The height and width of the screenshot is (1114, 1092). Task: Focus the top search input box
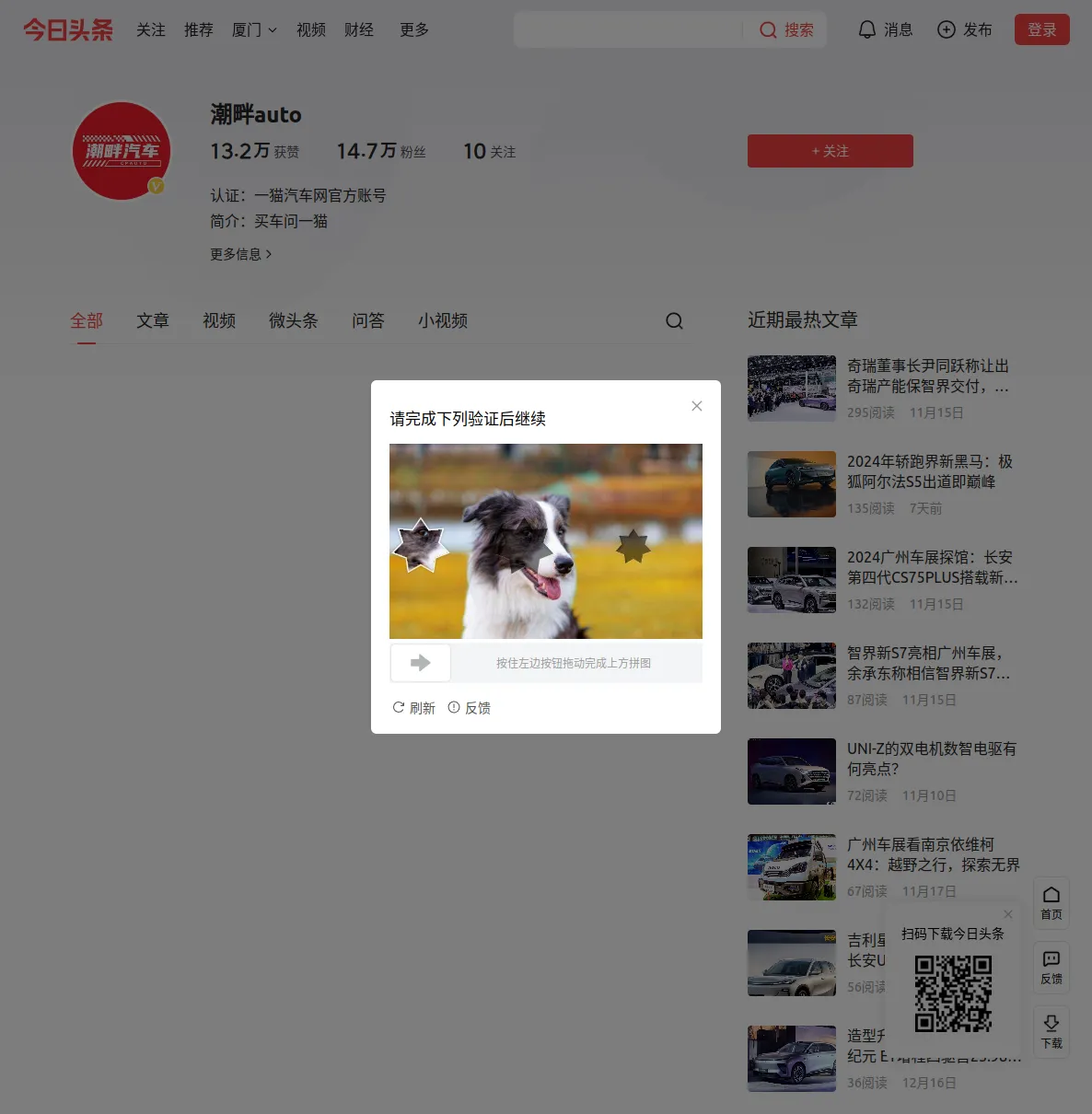click(628, 30)
